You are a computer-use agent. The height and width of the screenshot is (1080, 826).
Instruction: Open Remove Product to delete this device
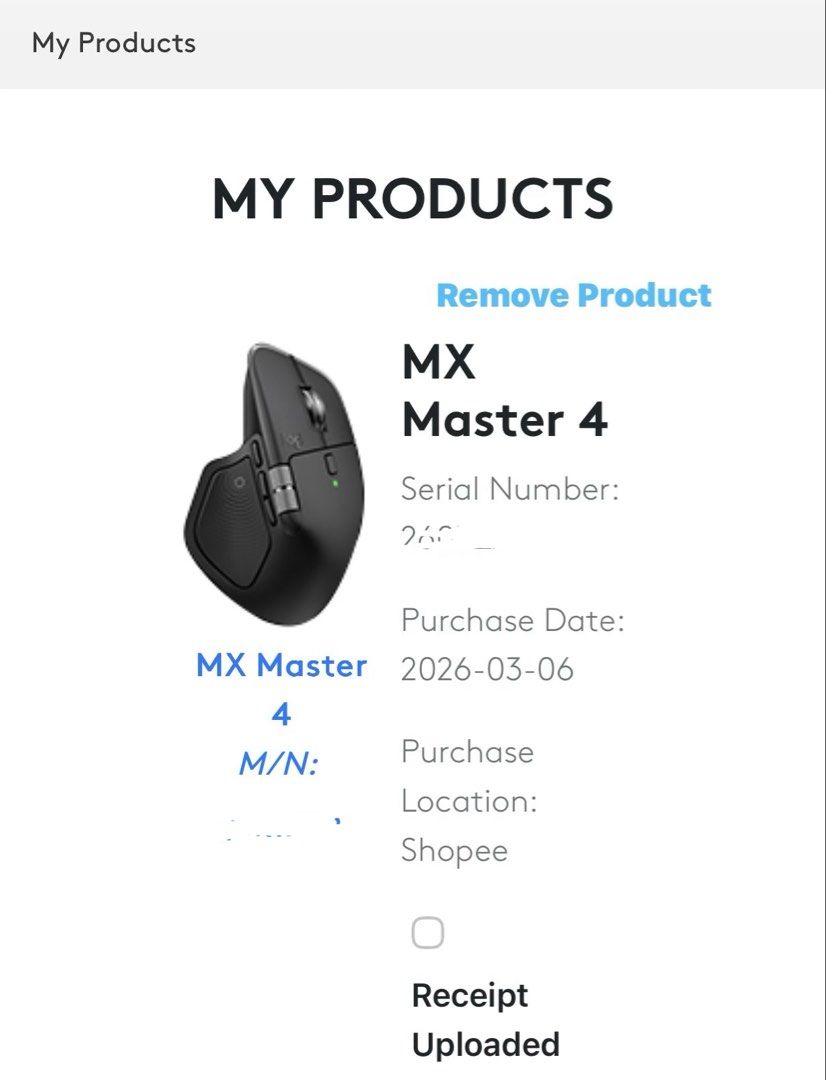point(572,295)
